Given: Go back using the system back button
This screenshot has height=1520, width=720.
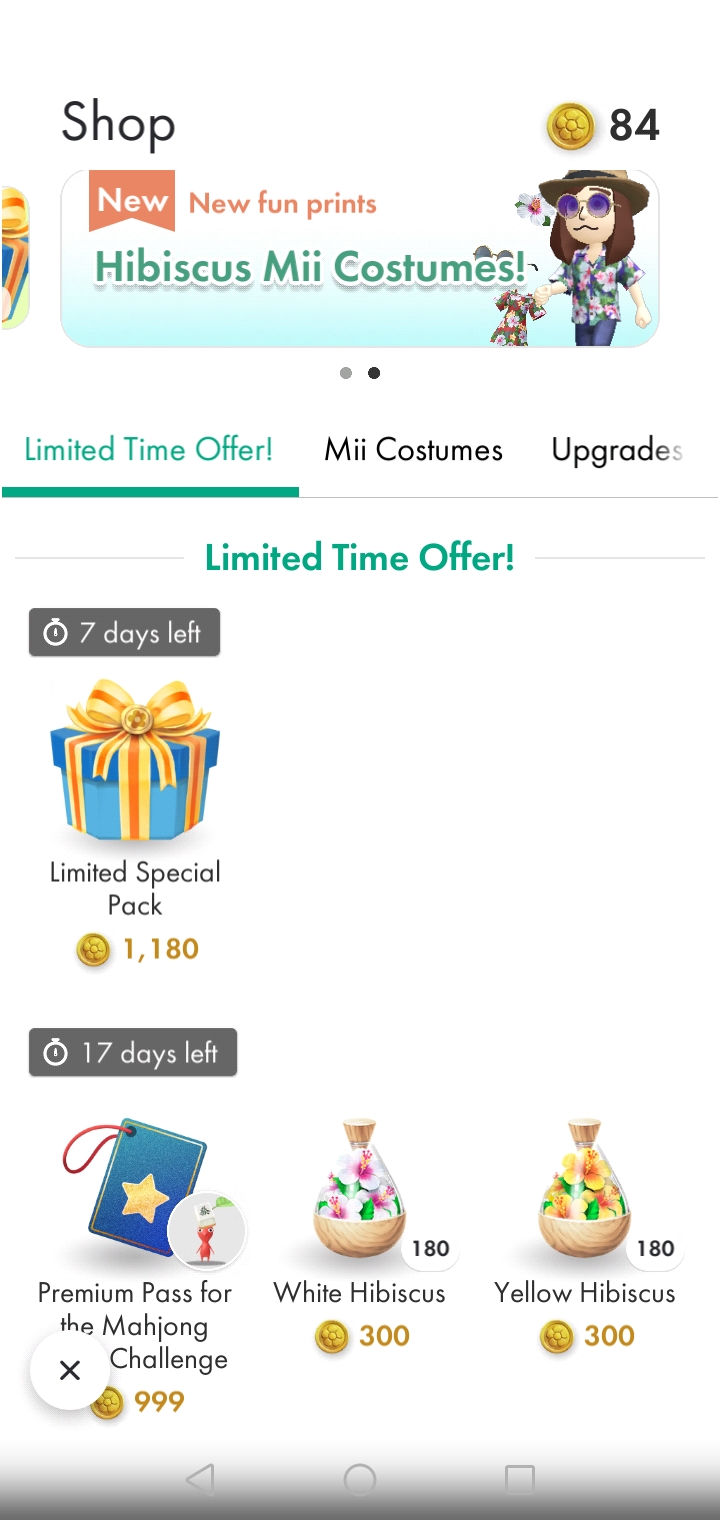Looking at the screenshot, I should pyautogui.click(x=200, y=1479).
